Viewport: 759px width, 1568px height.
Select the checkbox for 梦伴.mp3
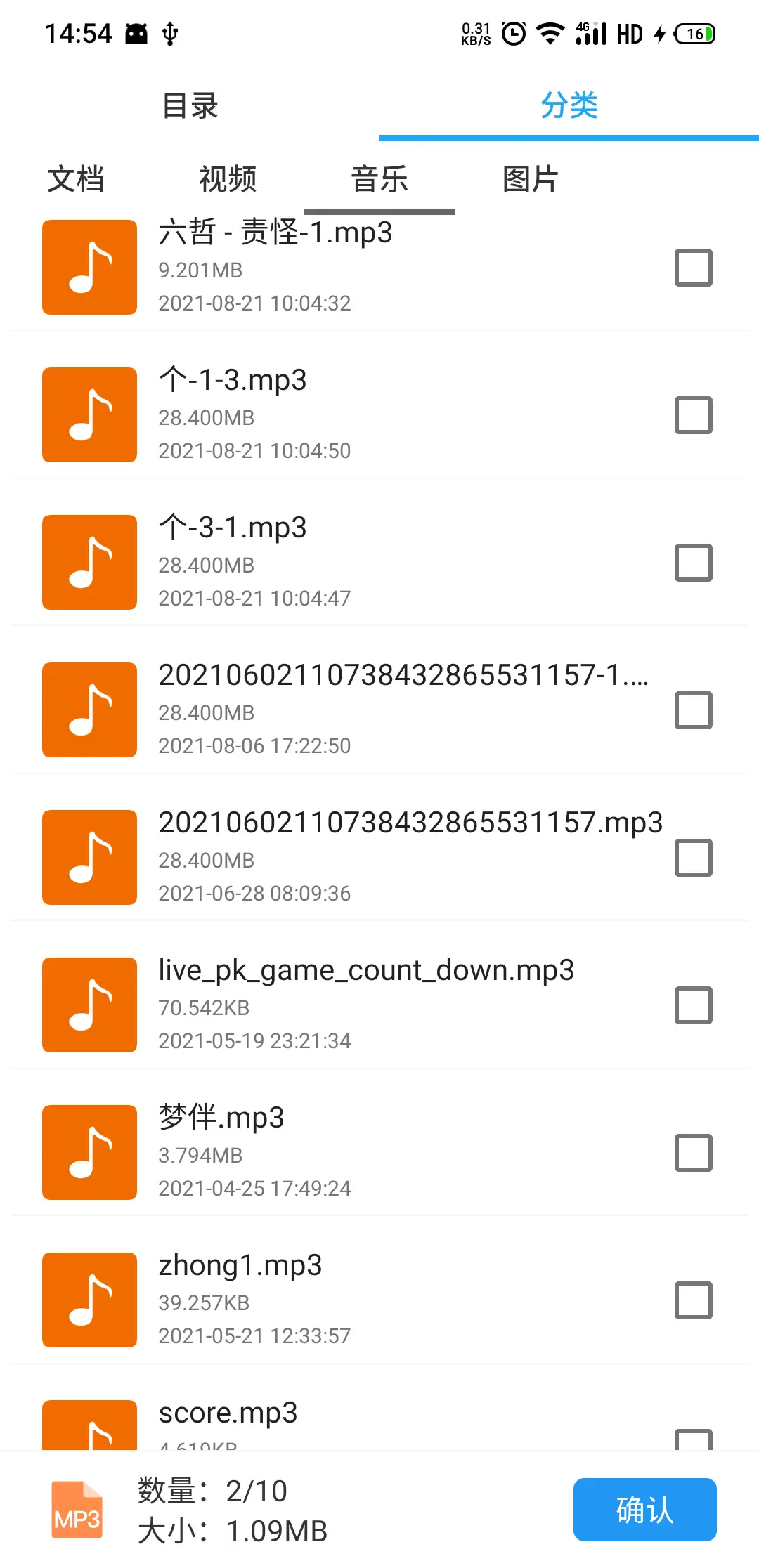[694, 1153]
